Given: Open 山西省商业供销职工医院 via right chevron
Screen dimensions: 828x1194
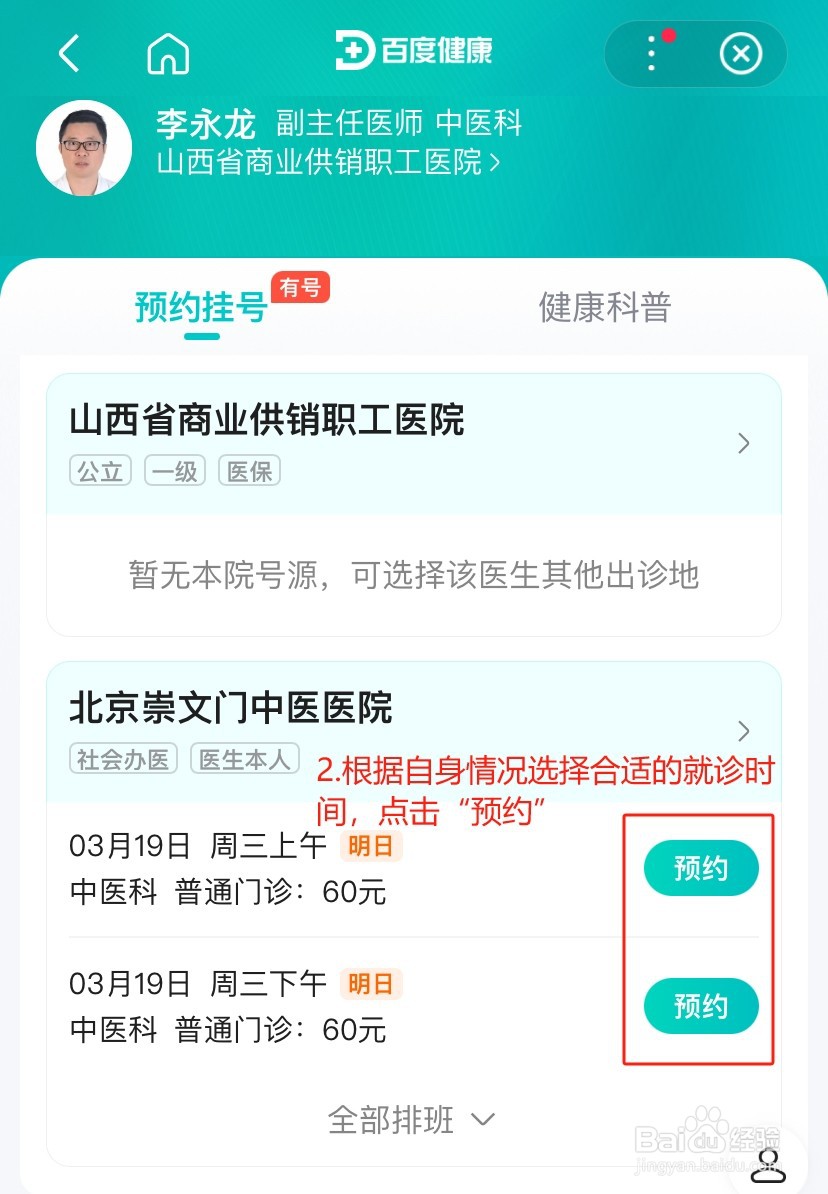Looking at the screenshot, I should (x=743, y=443).
